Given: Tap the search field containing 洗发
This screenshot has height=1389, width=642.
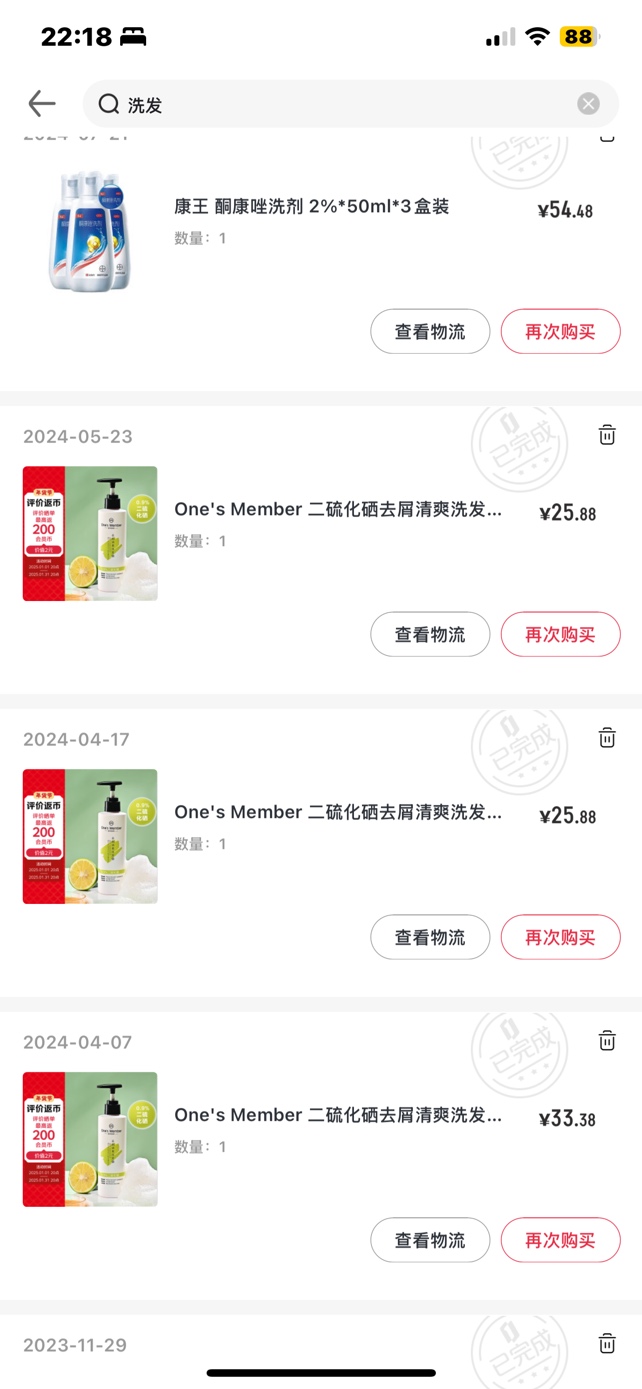Looking at the screenshot, I should click(340, 104).
